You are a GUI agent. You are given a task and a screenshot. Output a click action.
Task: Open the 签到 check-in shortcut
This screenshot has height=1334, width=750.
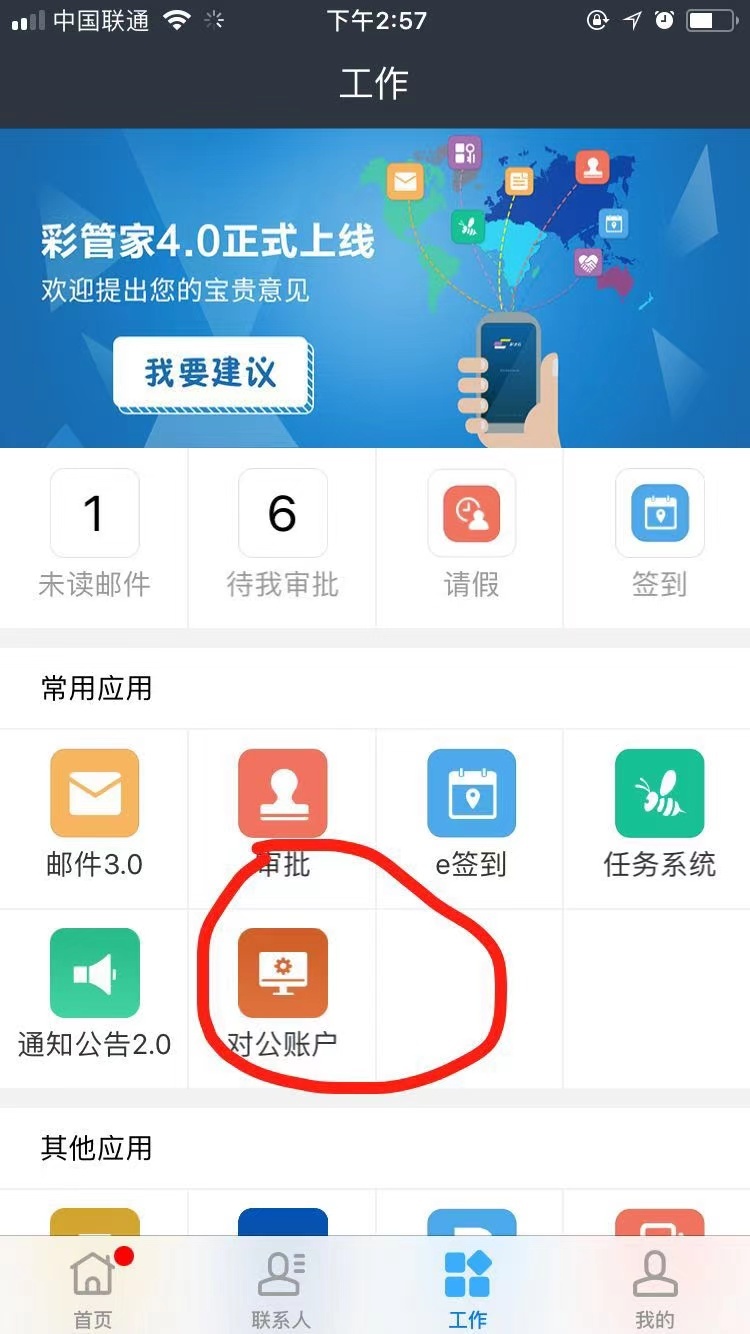pyautogui.click(x=659, y=537)
